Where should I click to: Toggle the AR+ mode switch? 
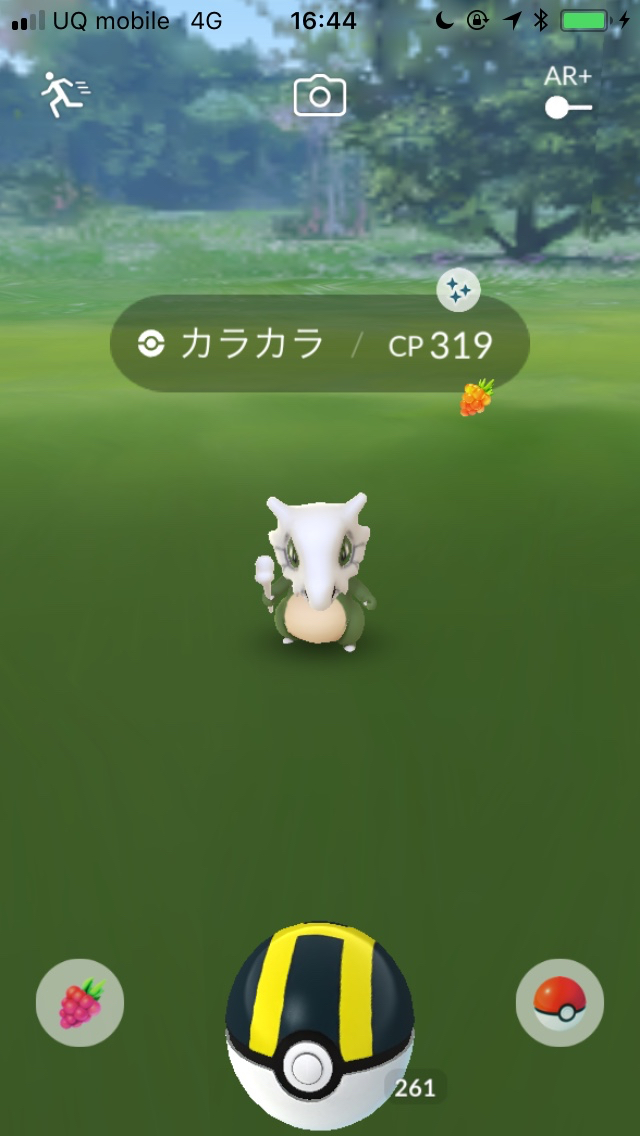[568, 106]
